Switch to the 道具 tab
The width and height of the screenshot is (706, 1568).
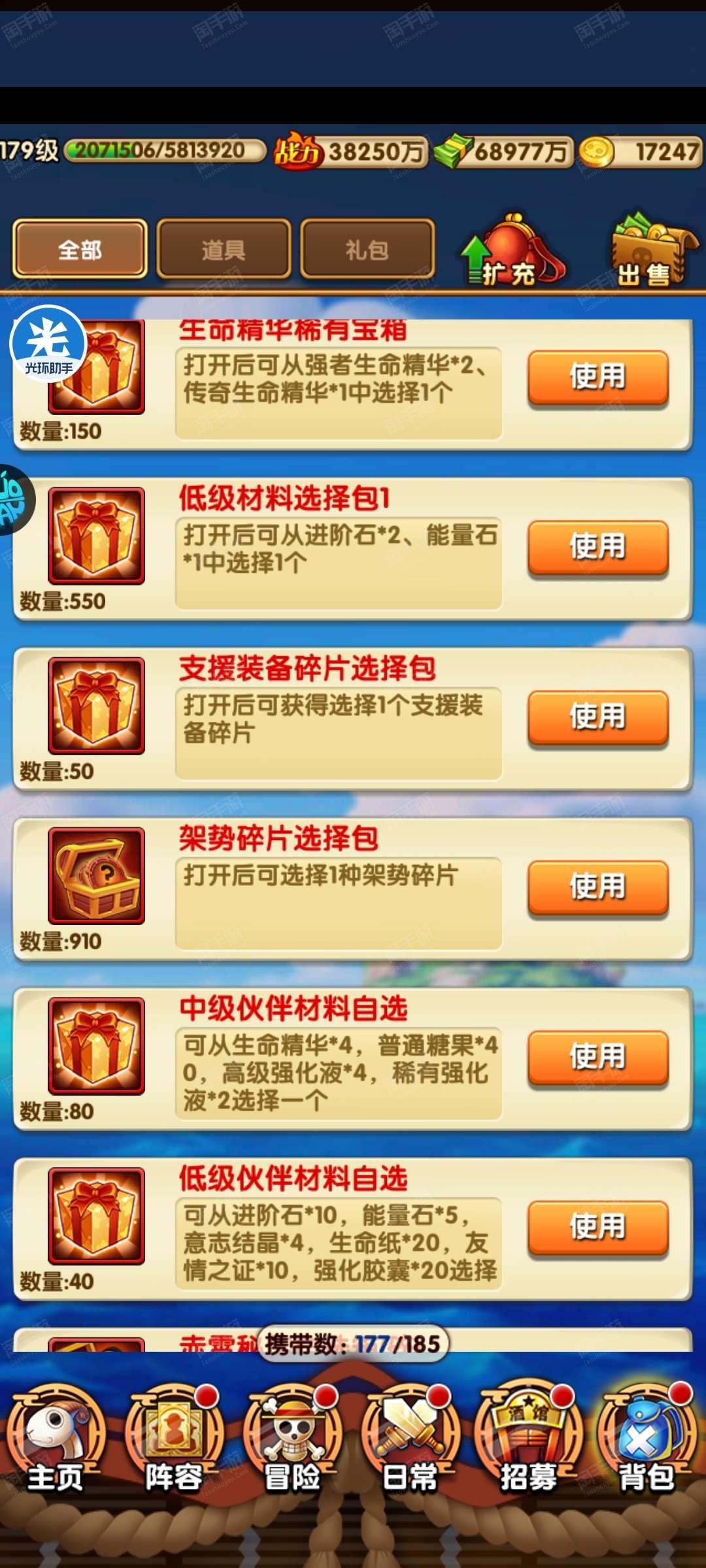click(x=224, y=249)
